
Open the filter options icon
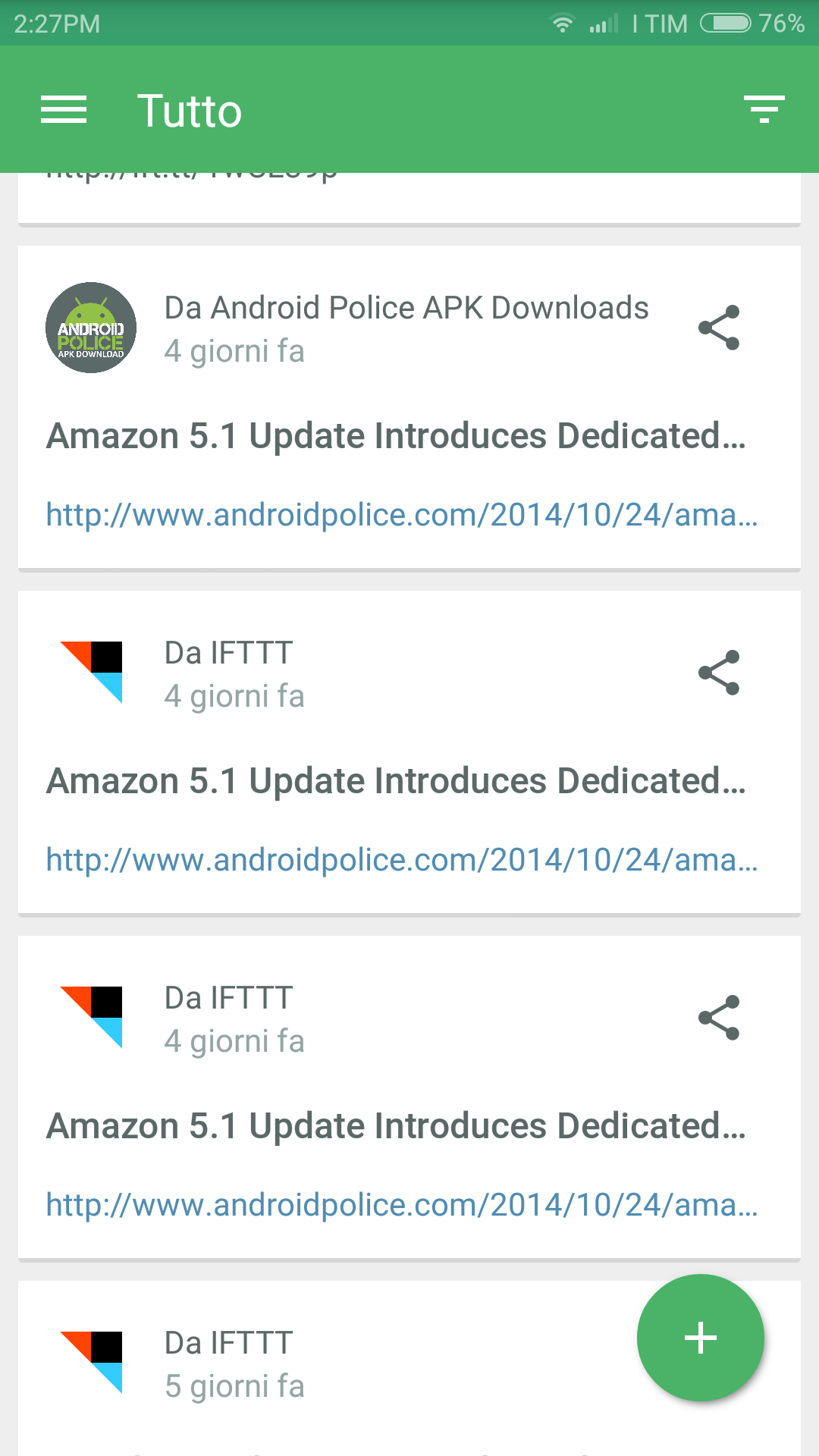764,110
